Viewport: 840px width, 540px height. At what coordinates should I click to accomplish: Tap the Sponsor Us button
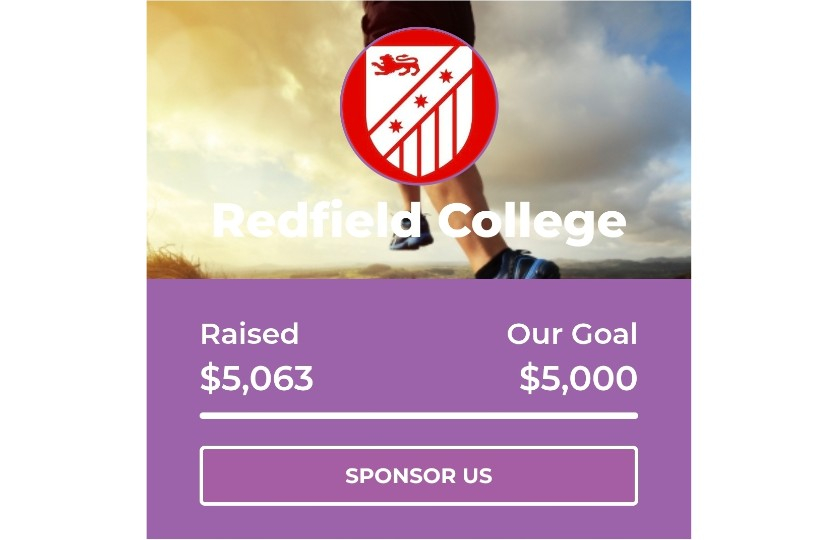418,476
